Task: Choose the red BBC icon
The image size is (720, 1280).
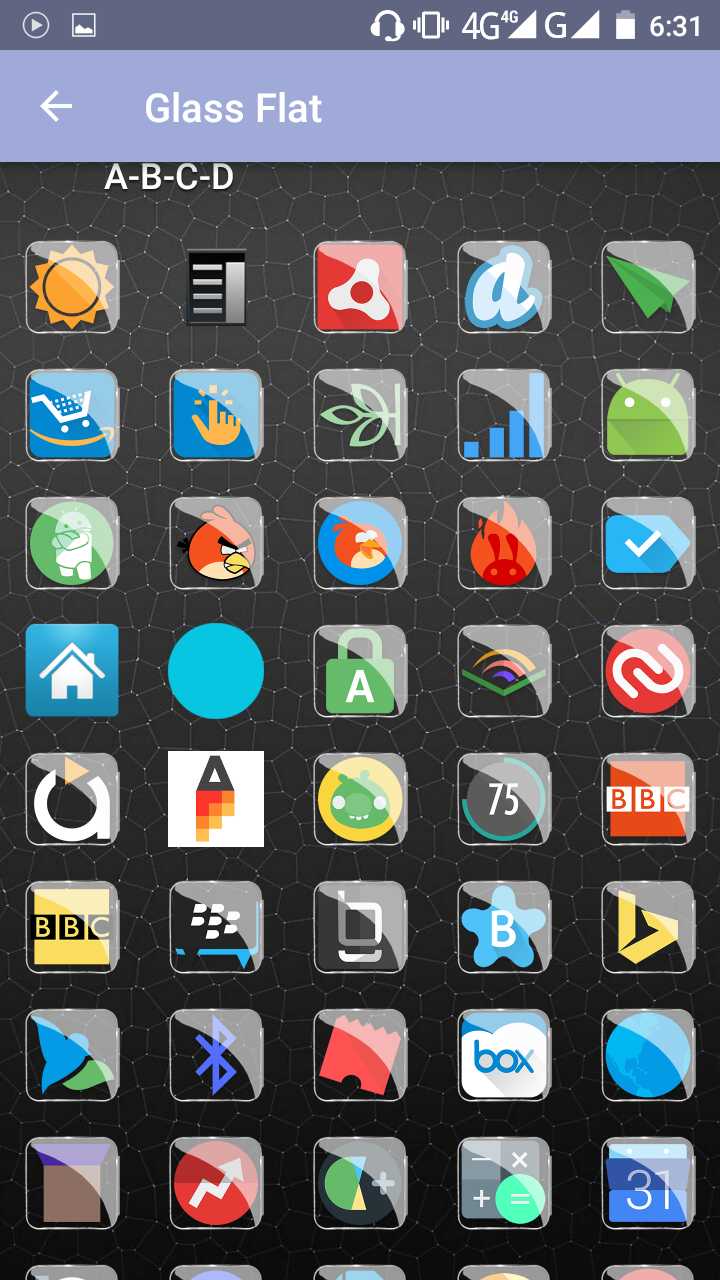Action: (648, 799)
